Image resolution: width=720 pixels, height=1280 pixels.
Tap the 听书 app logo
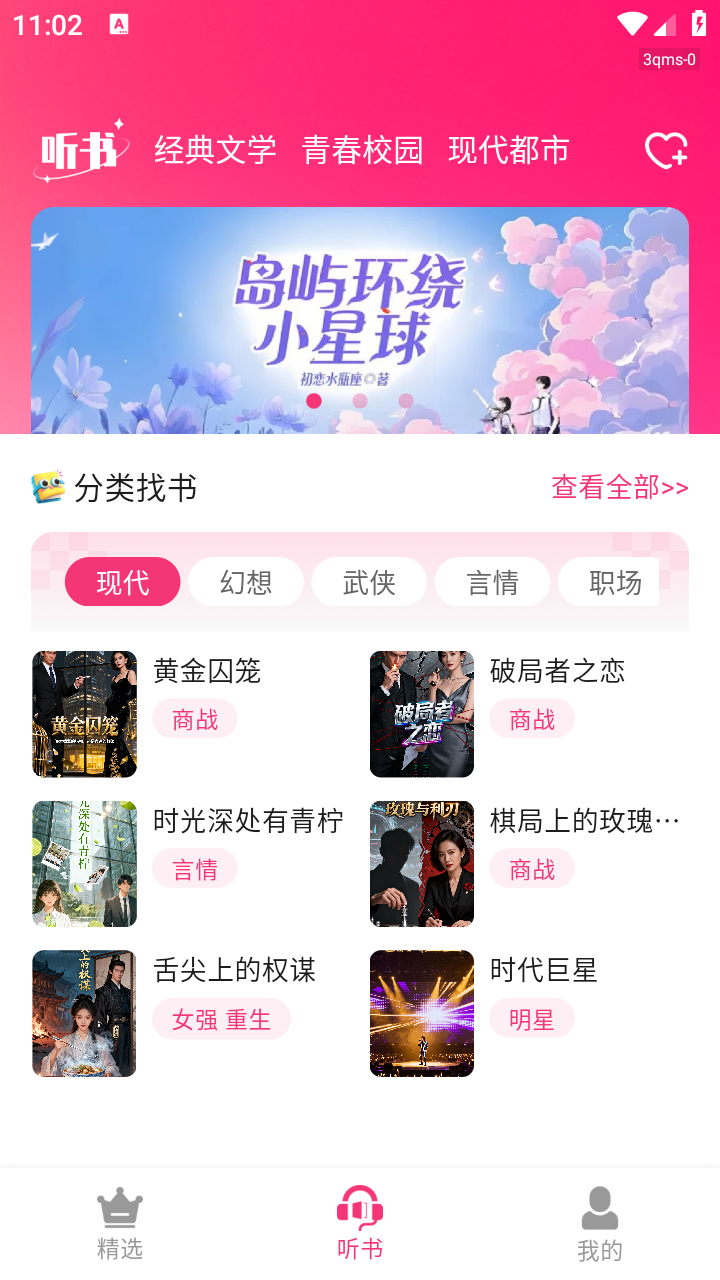[79, 152]
